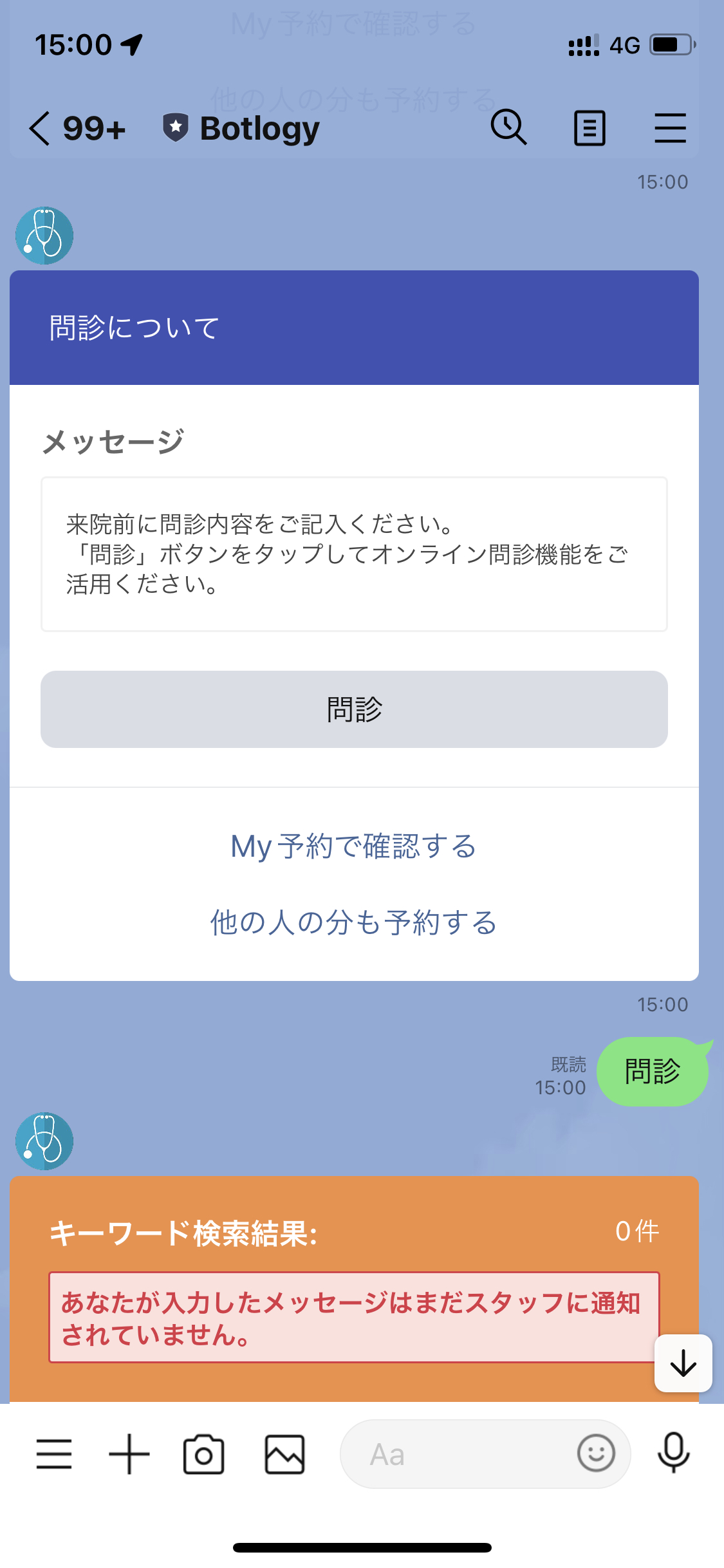724x1568 pixels.
Task: Go back to the chat list
Action: coord(40,128)
